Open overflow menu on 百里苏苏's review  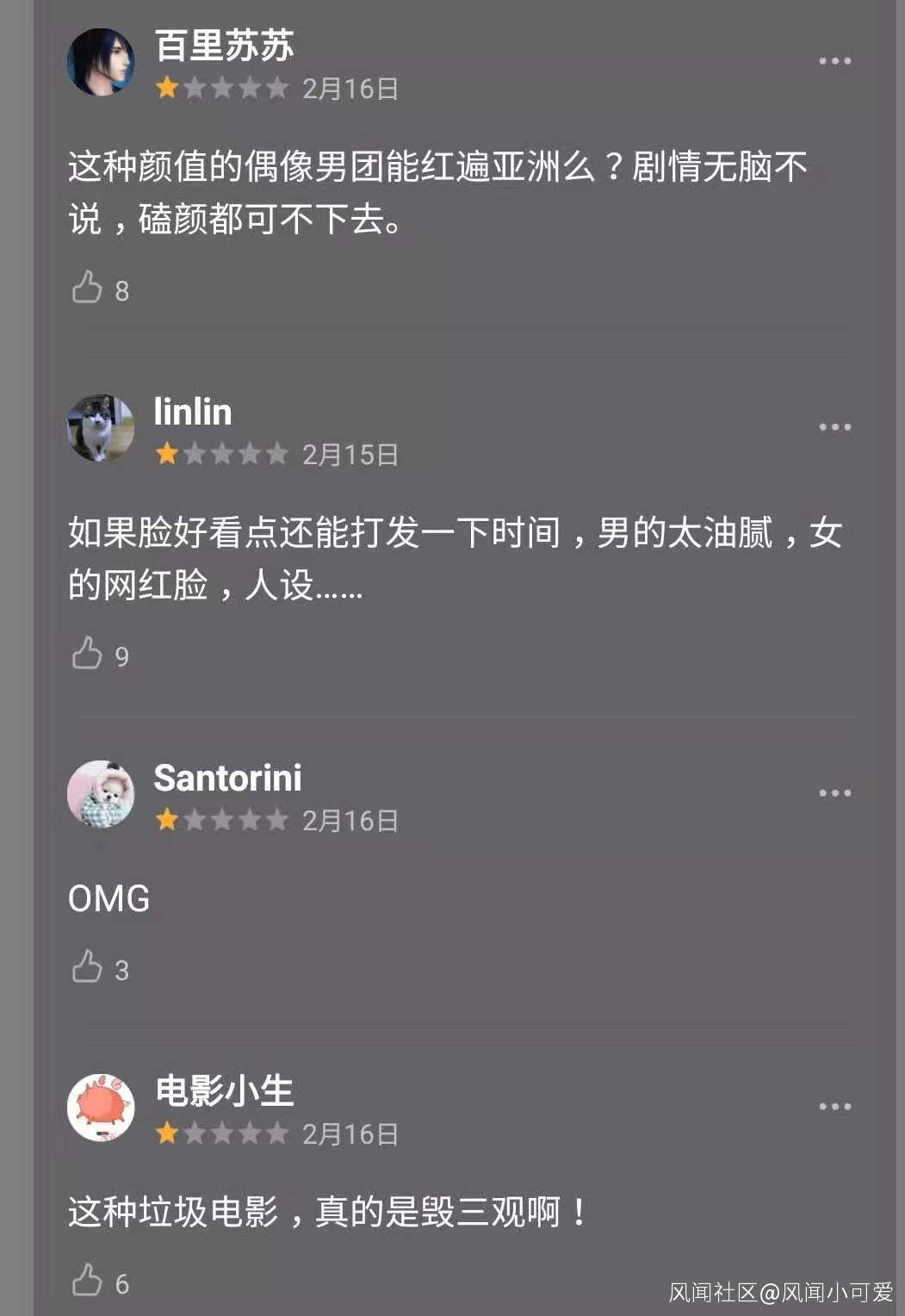(x=834, y=61)
